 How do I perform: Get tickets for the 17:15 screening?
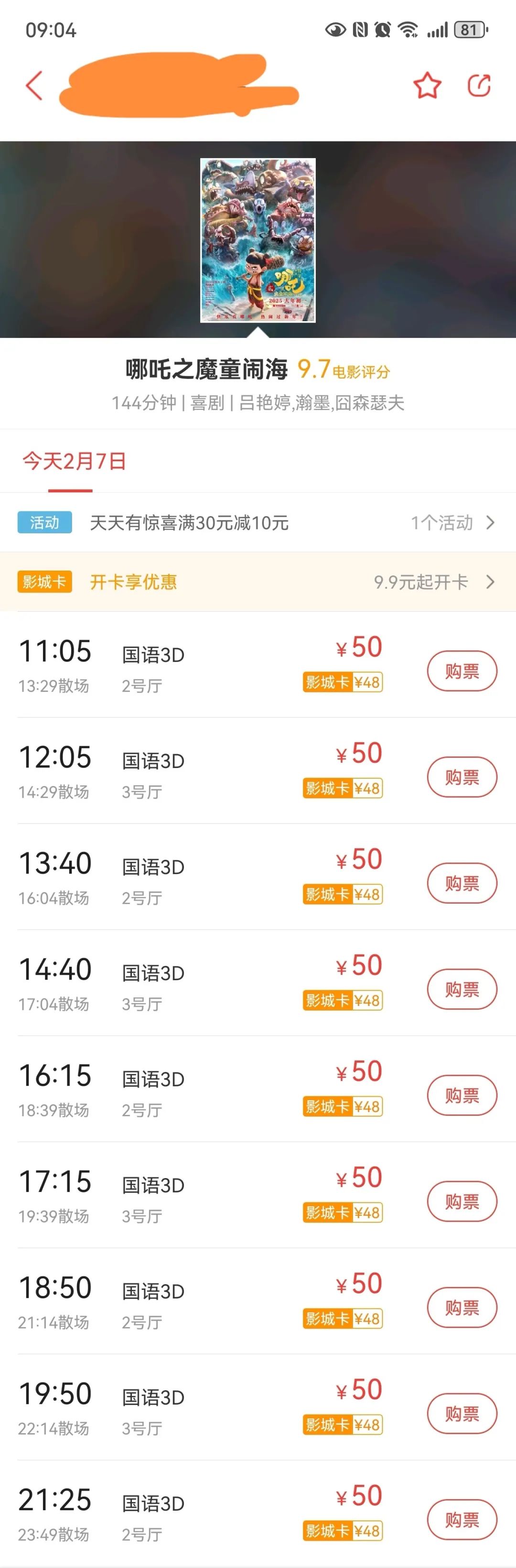click(x=462, y=1201)
